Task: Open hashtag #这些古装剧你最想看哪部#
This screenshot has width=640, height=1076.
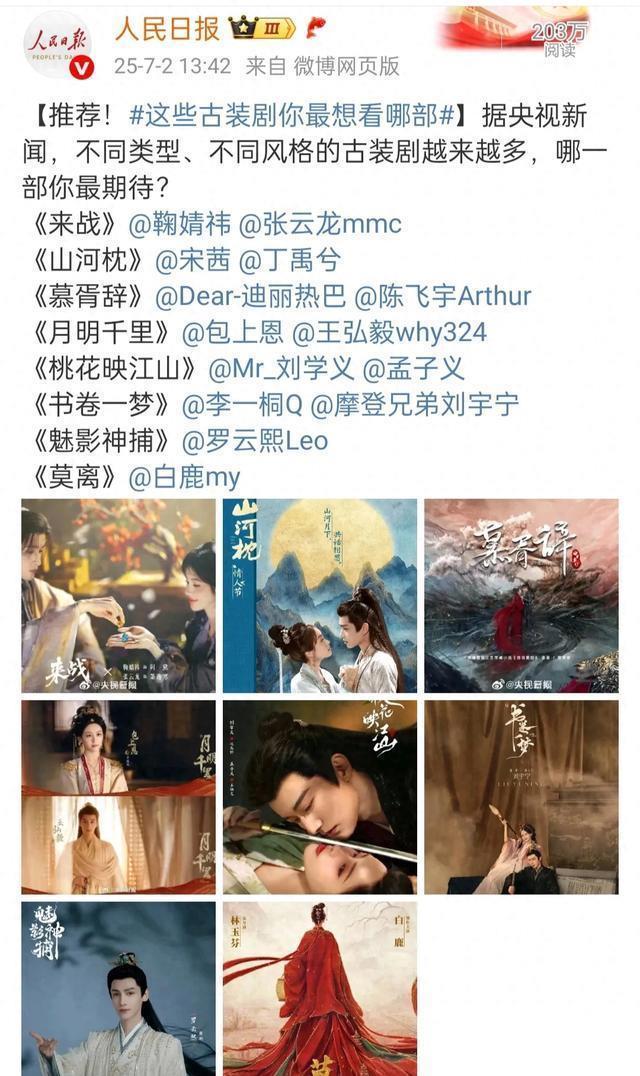Action: click(x=290, y=115)
